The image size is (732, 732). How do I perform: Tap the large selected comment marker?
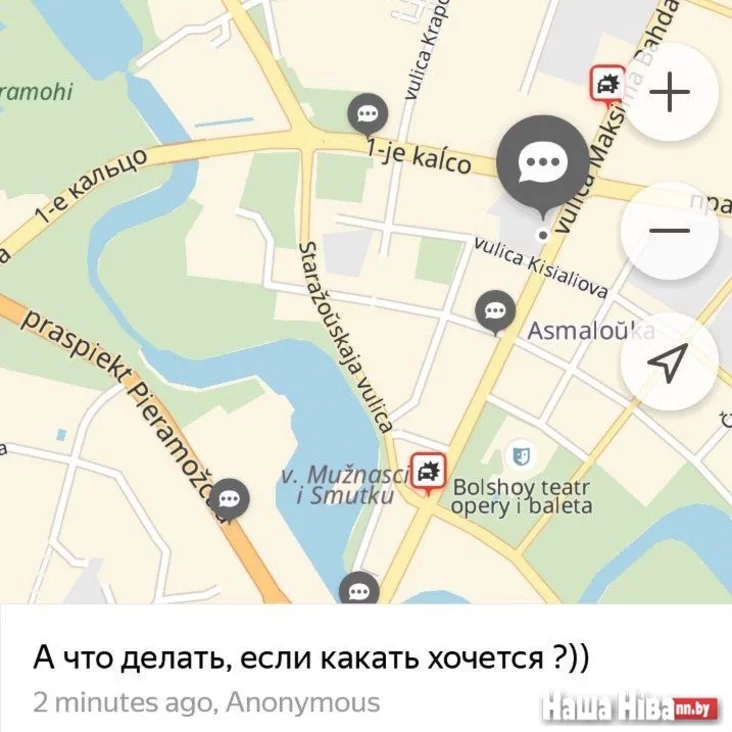tap(543, 161)
